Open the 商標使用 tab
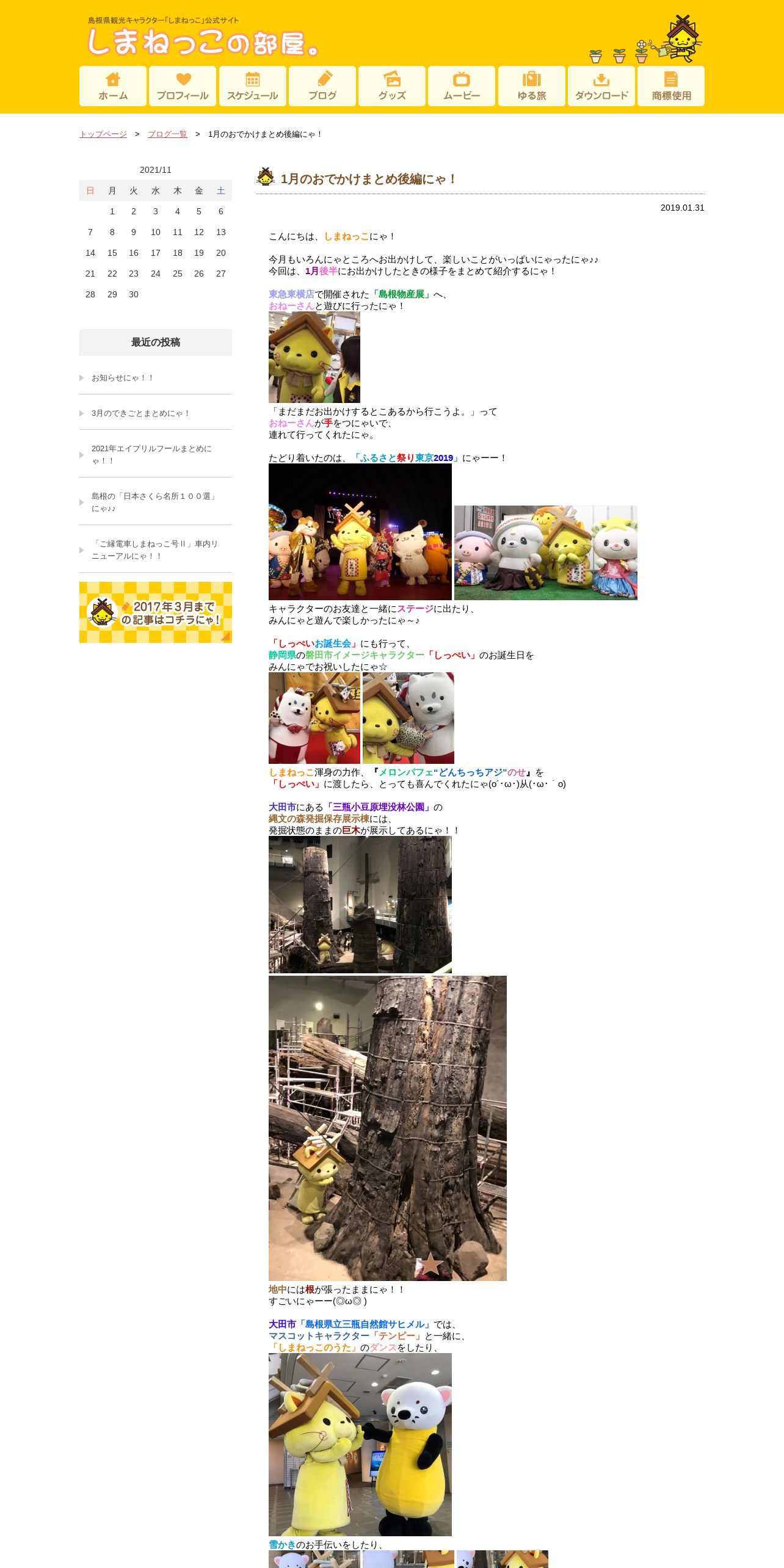 [x=671, y=86]
